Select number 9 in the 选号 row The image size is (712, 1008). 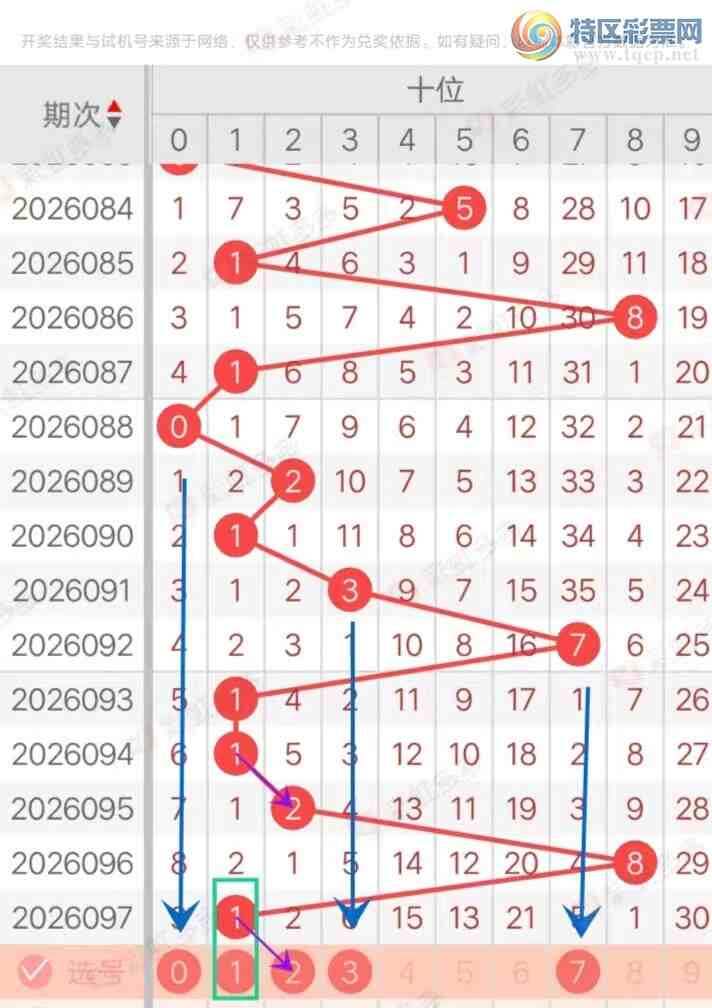692,971
